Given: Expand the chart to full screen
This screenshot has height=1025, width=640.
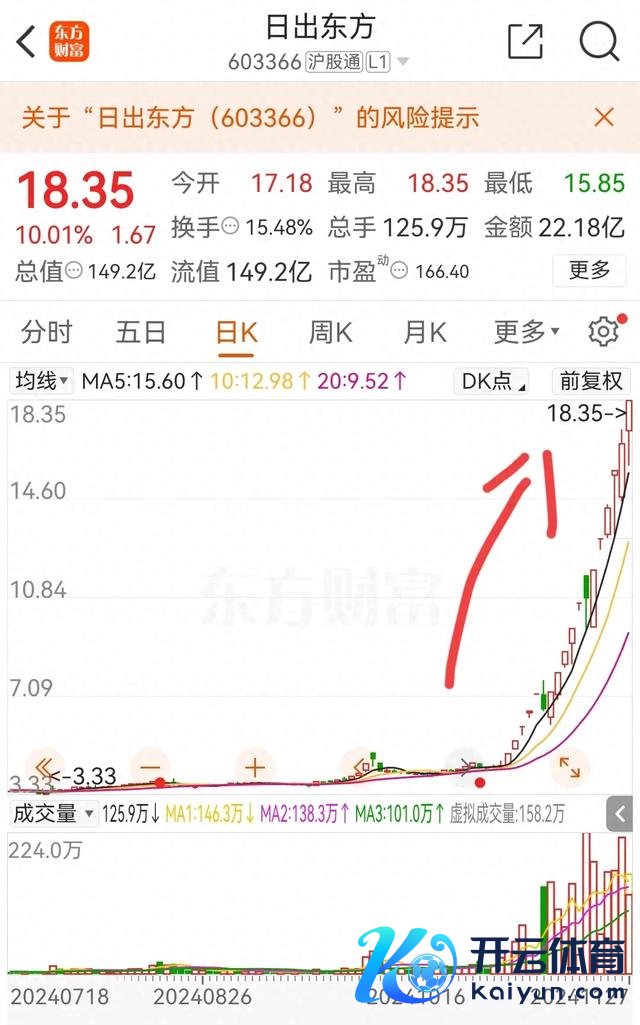Looking at the screenshot, I should click(x=570, y=768).
